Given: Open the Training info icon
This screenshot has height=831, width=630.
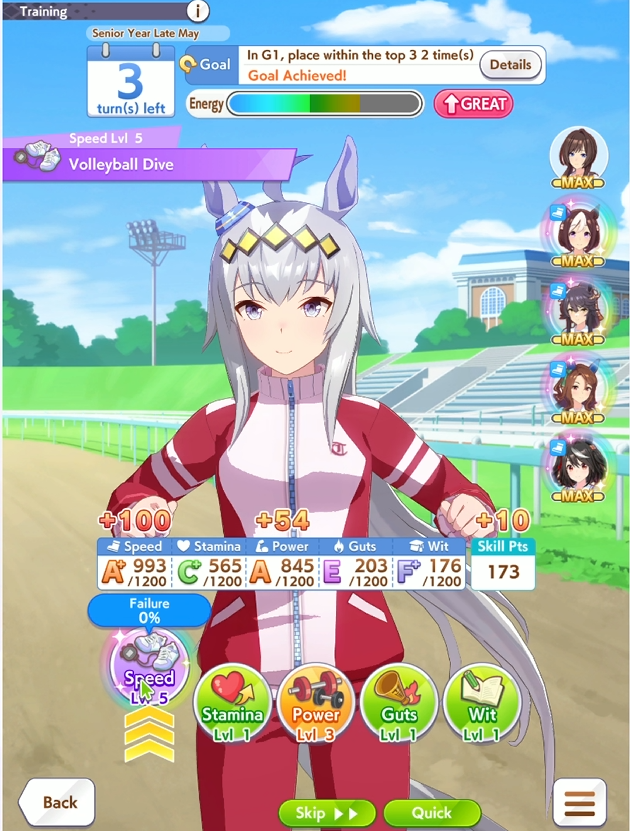Looking at the screenshot, I should [198, 11].
